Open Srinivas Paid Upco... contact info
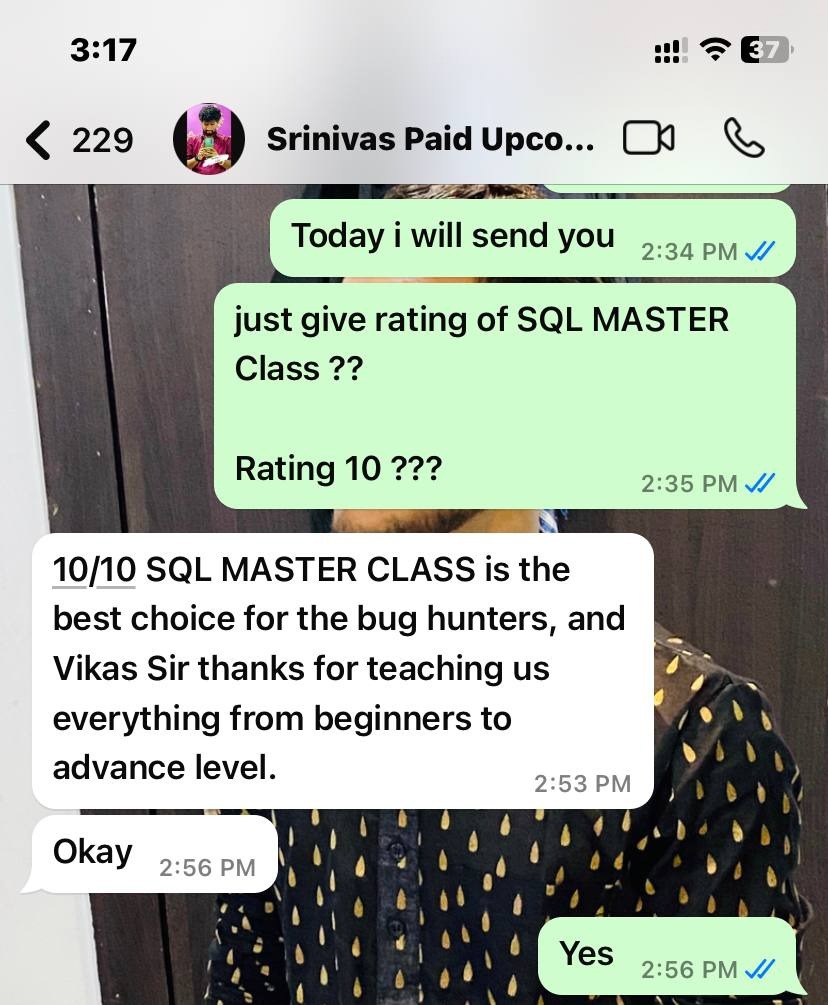 tap(430, 139)
